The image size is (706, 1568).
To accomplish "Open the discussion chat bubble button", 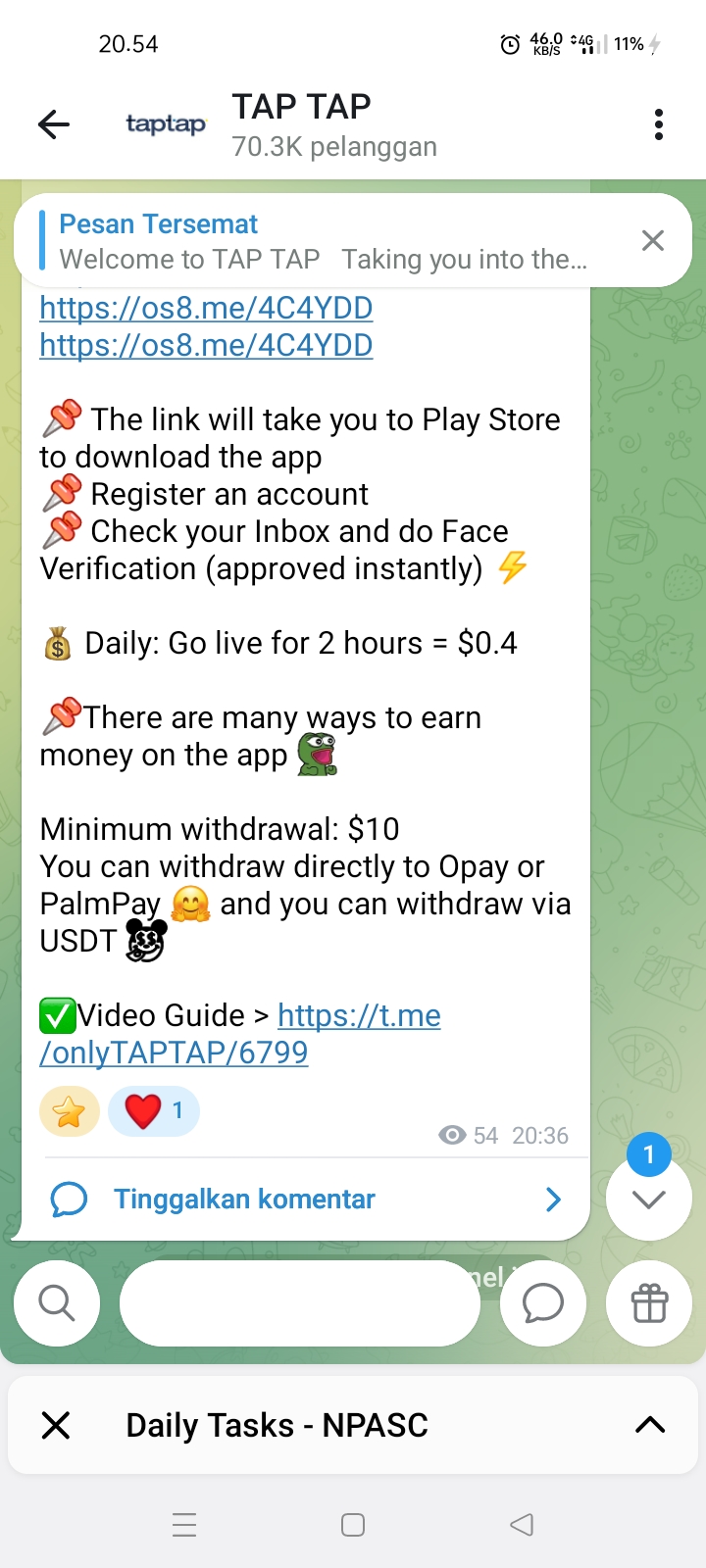I will click(x=542, y=1303).
